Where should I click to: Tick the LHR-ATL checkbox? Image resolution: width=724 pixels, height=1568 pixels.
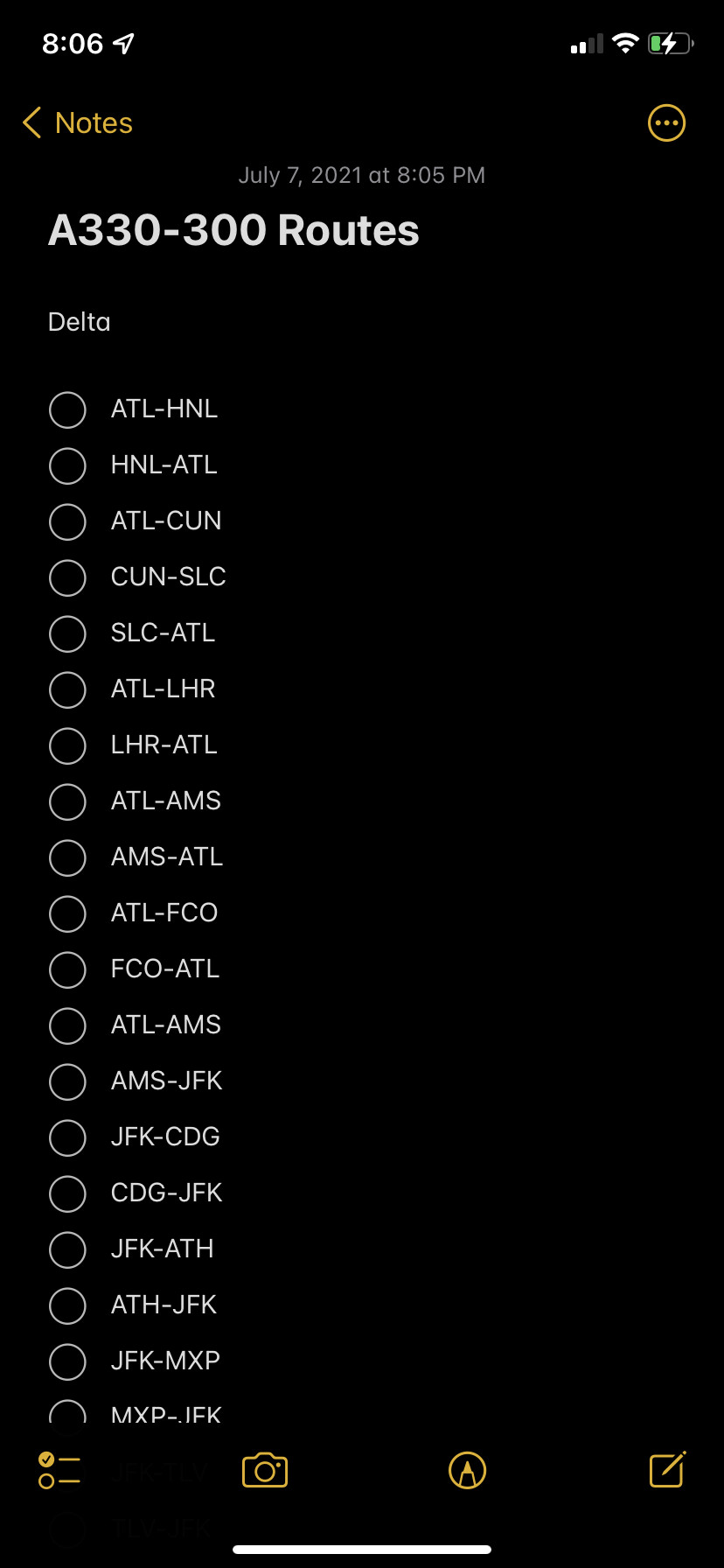67,745
